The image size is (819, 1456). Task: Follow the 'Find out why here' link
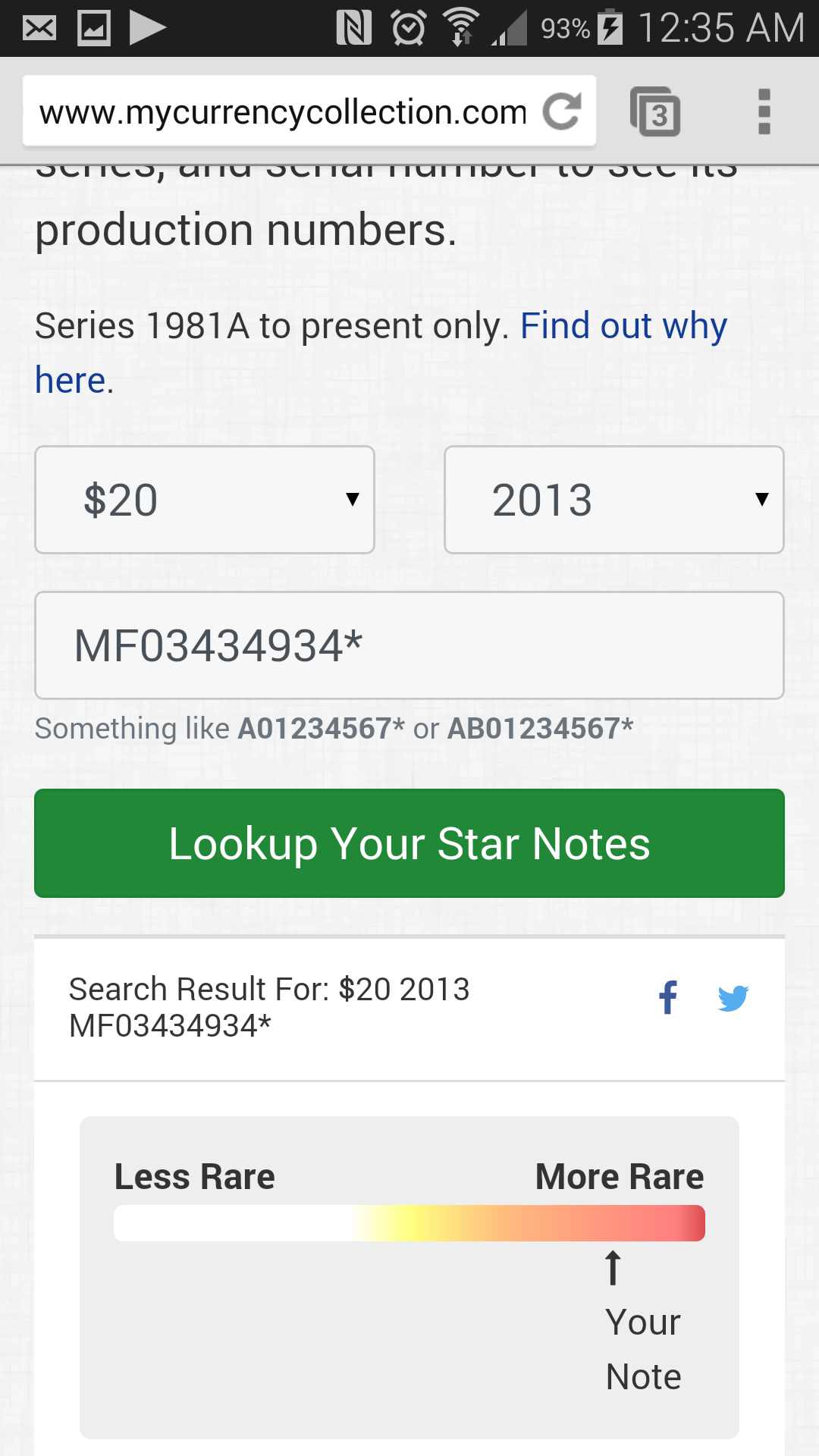623,327
